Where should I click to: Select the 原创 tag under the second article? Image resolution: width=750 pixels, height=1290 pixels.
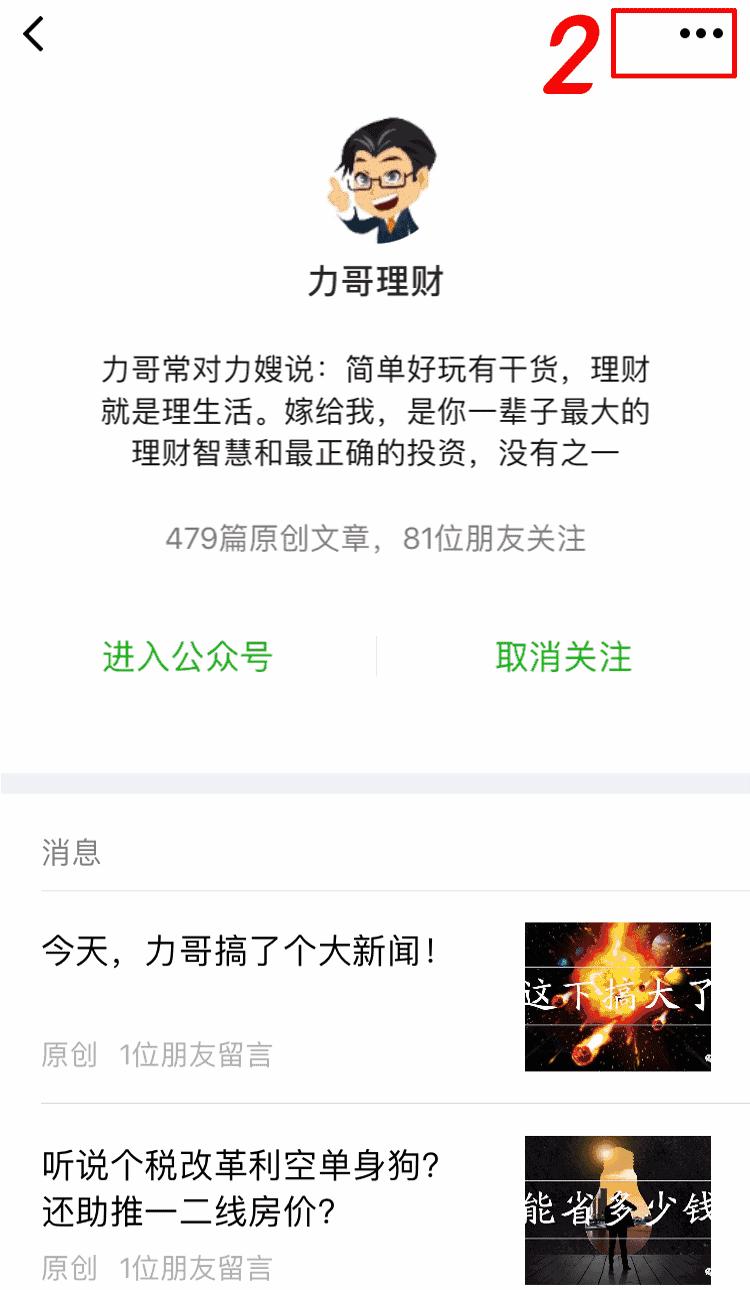pyautogui.click(x=66, y=1267)
